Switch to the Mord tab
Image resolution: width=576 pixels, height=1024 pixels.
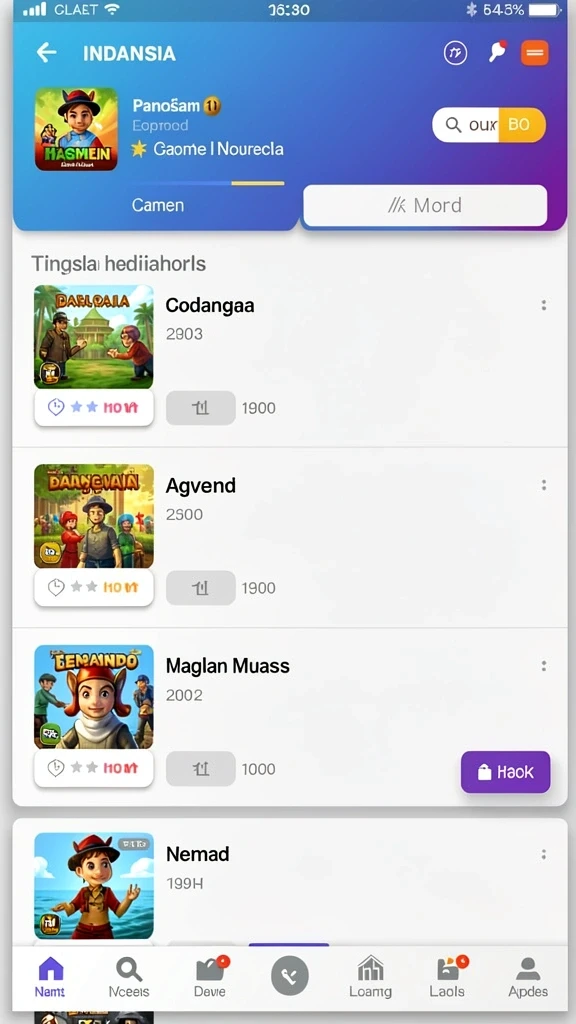point(425,205)
